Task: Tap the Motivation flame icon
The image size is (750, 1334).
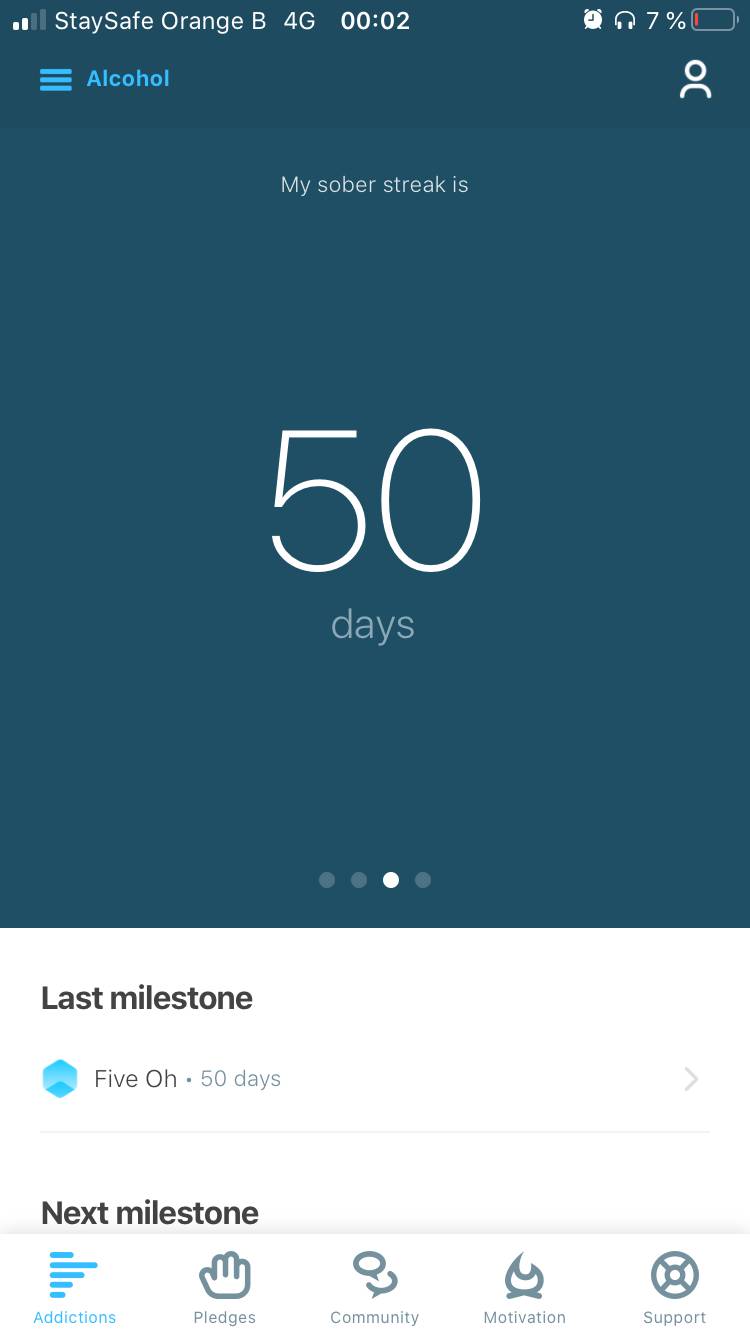Action: (x=524, y=1276)
